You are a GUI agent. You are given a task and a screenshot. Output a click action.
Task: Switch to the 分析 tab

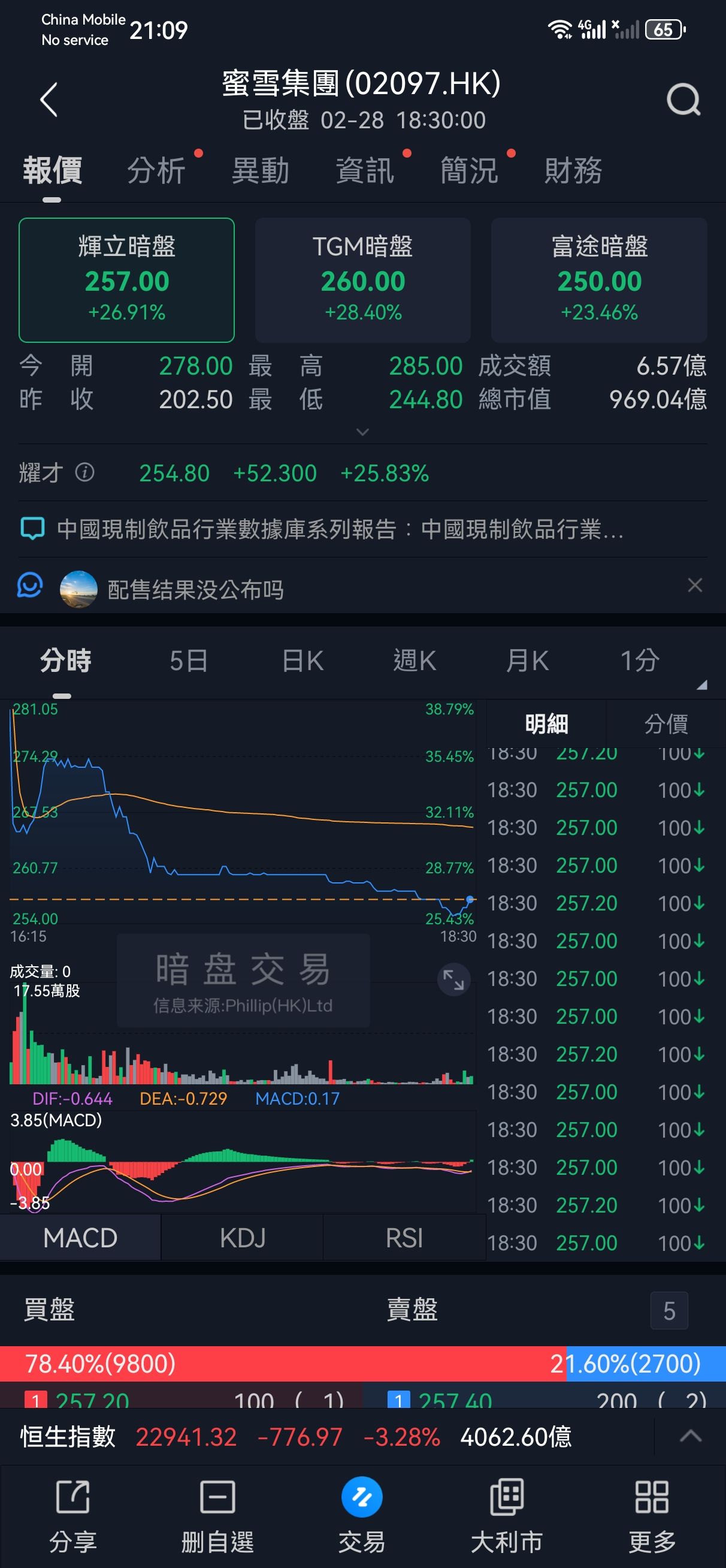[156, 170]
